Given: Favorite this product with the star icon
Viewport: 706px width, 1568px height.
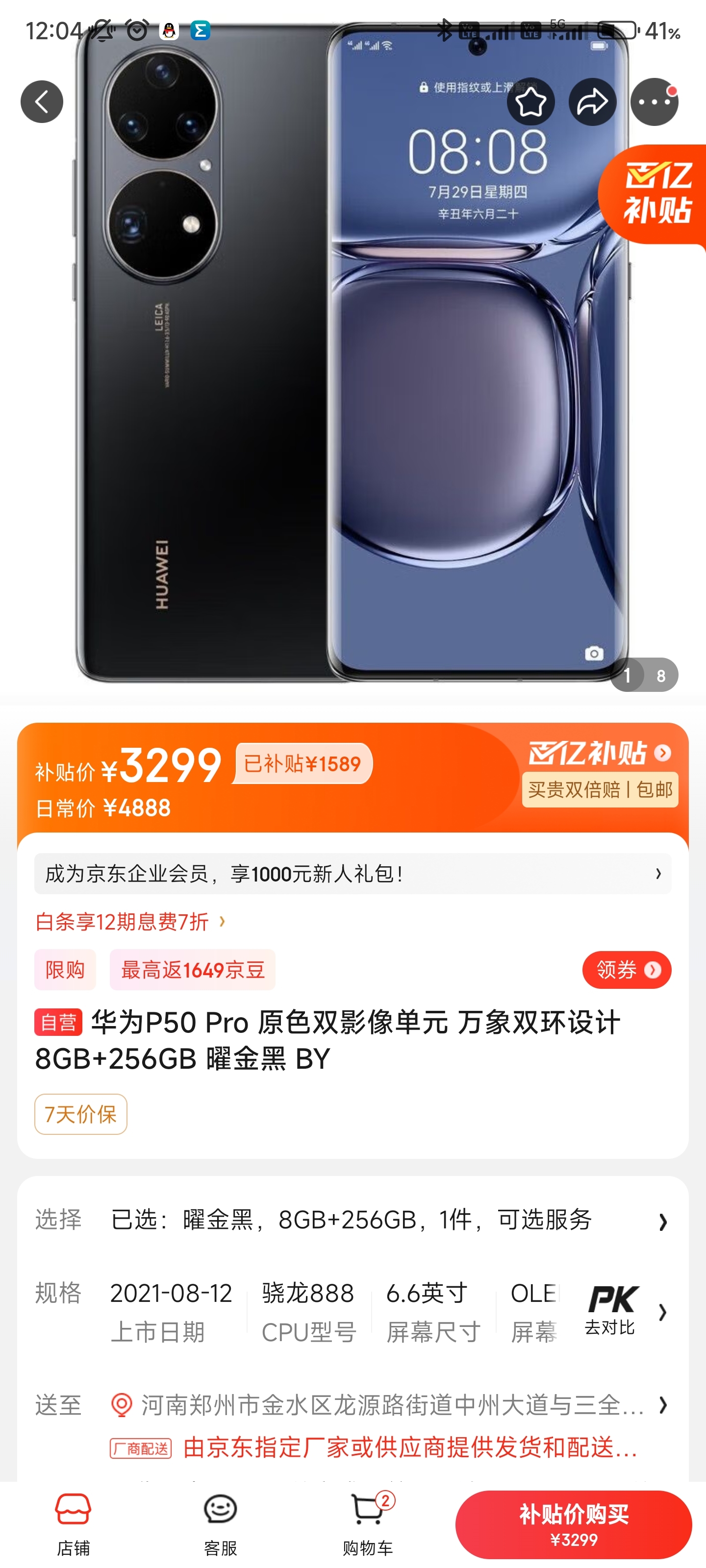Looking at the screenshot, I should (x=530, y=101).
